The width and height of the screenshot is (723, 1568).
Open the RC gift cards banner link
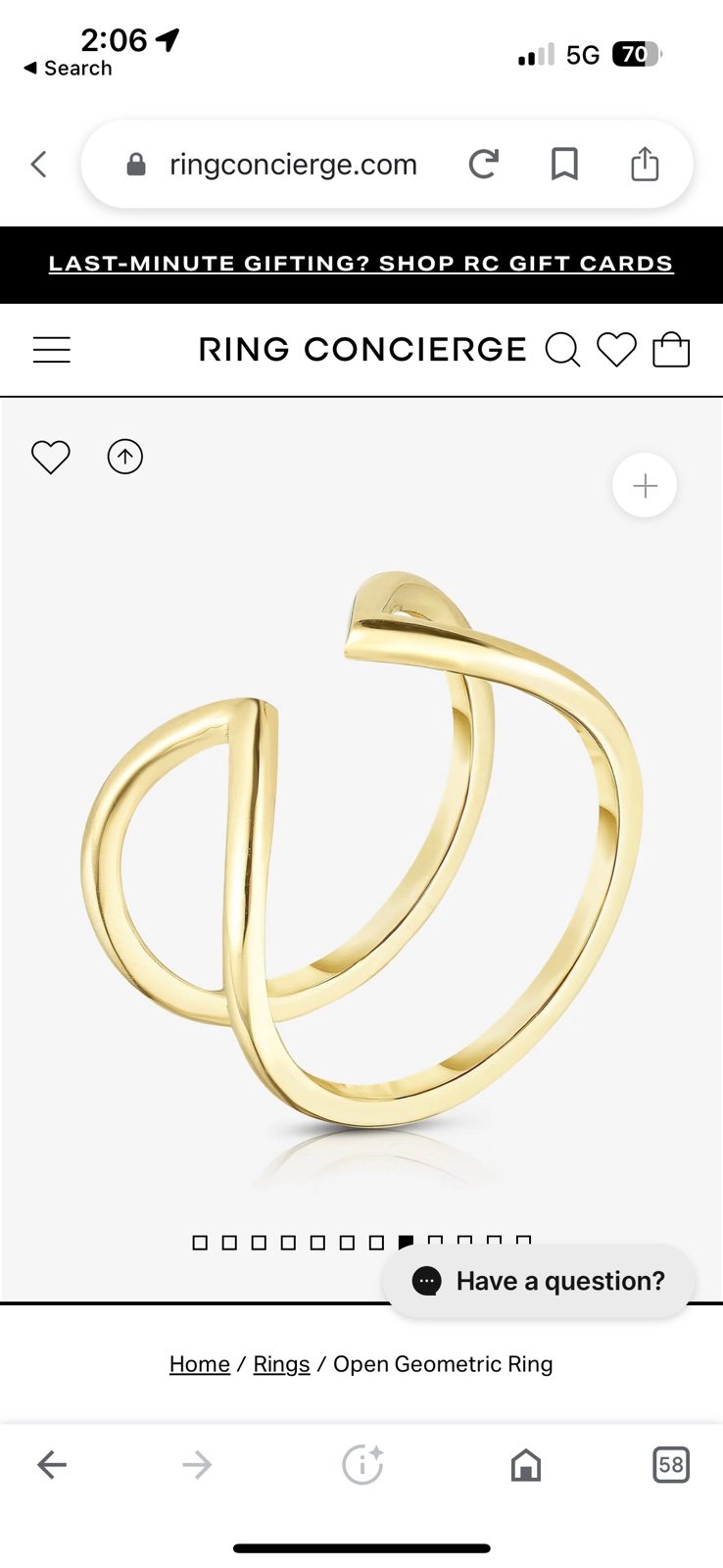coord(361,264)
